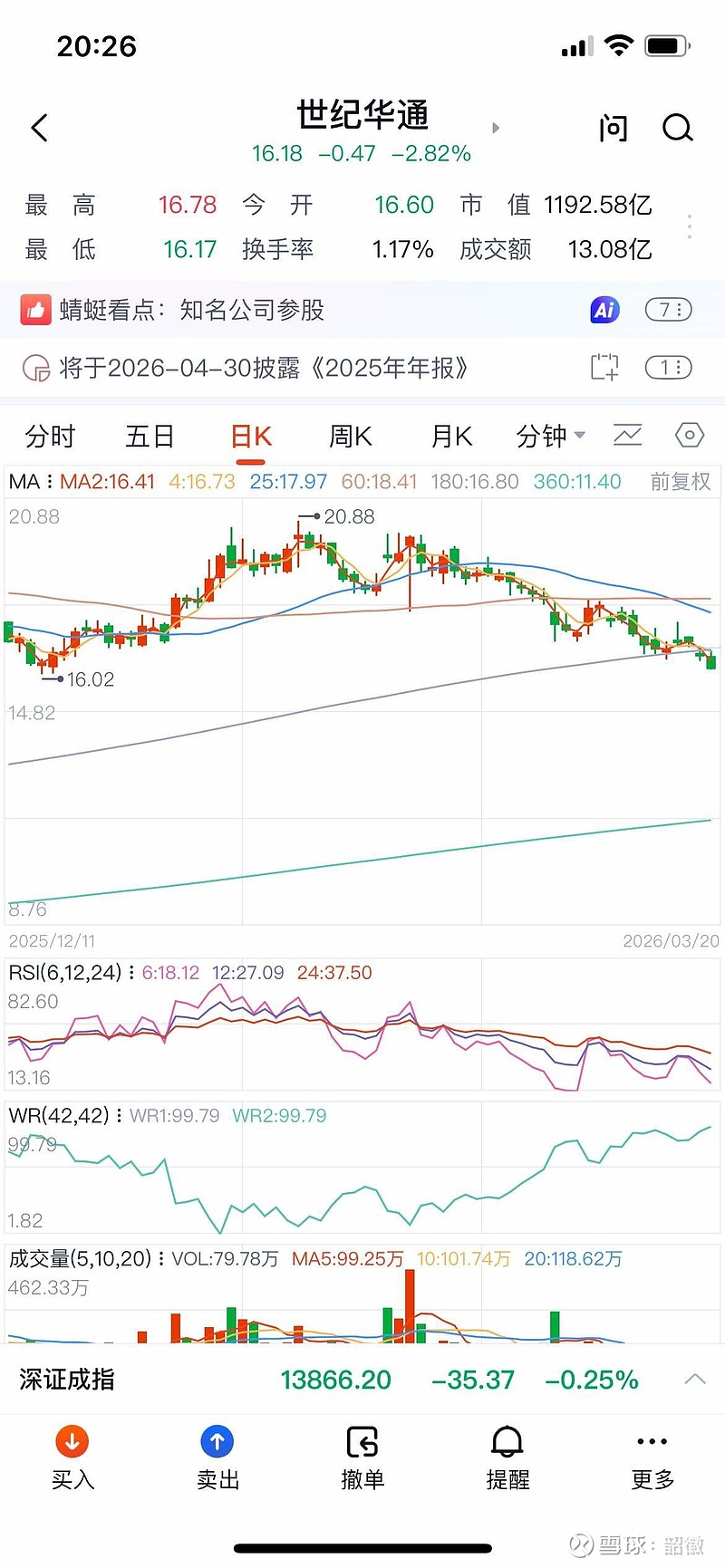
Task: Open the 问 ask feature
Action: coord(614,128)
